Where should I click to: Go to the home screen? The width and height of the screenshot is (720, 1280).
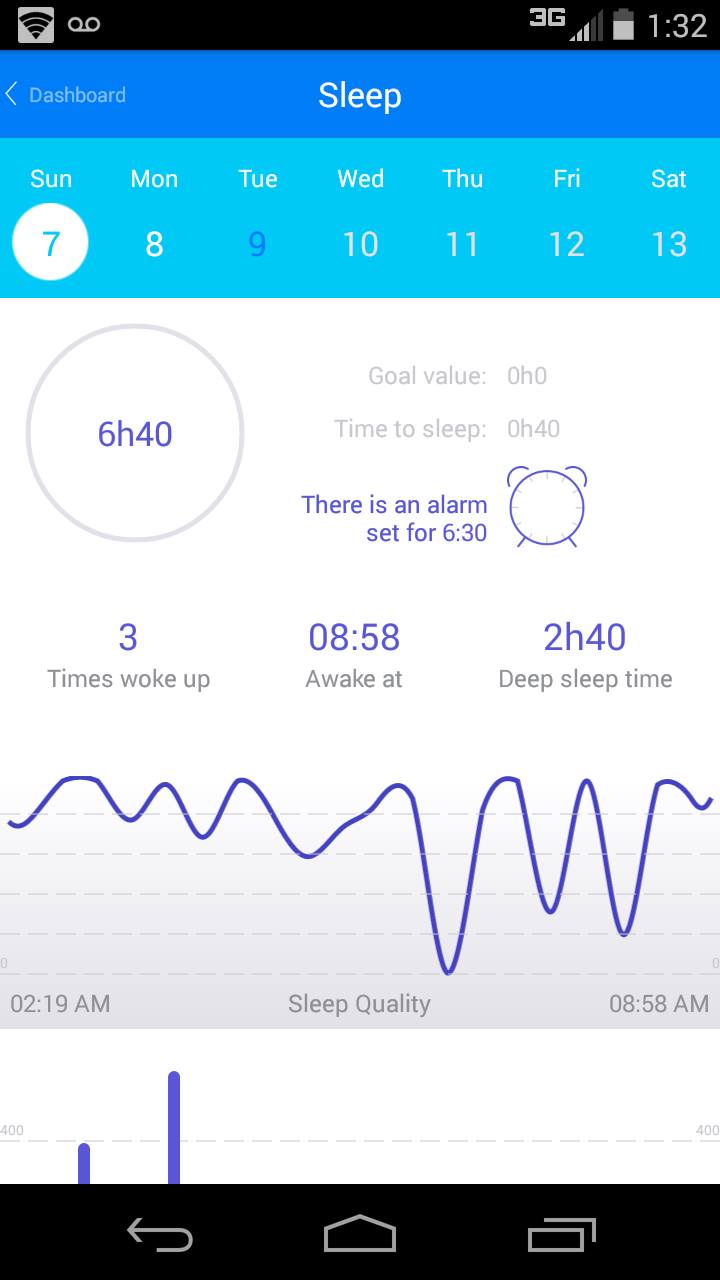tap(360, 1234)
